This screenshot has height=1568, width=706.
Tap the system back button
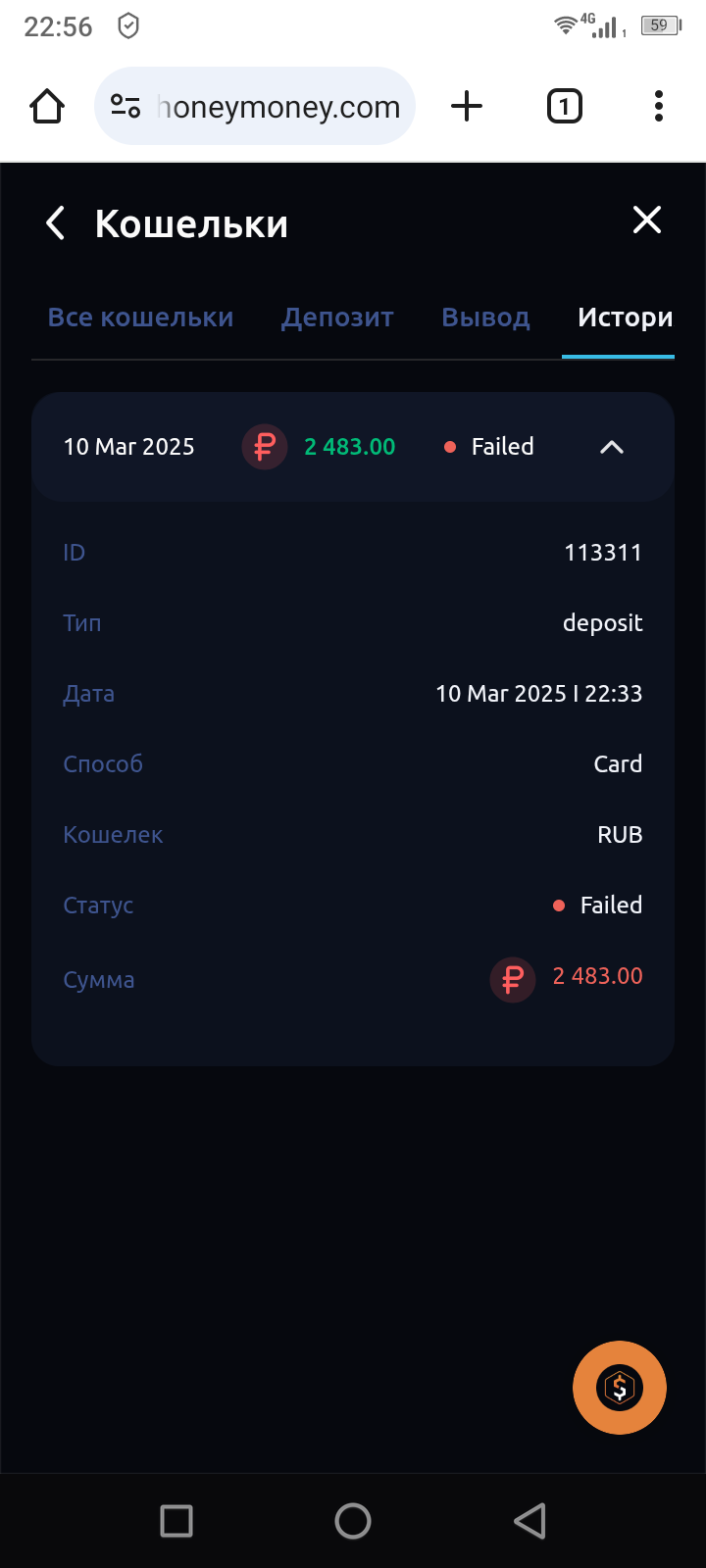tap(529, 1521)
